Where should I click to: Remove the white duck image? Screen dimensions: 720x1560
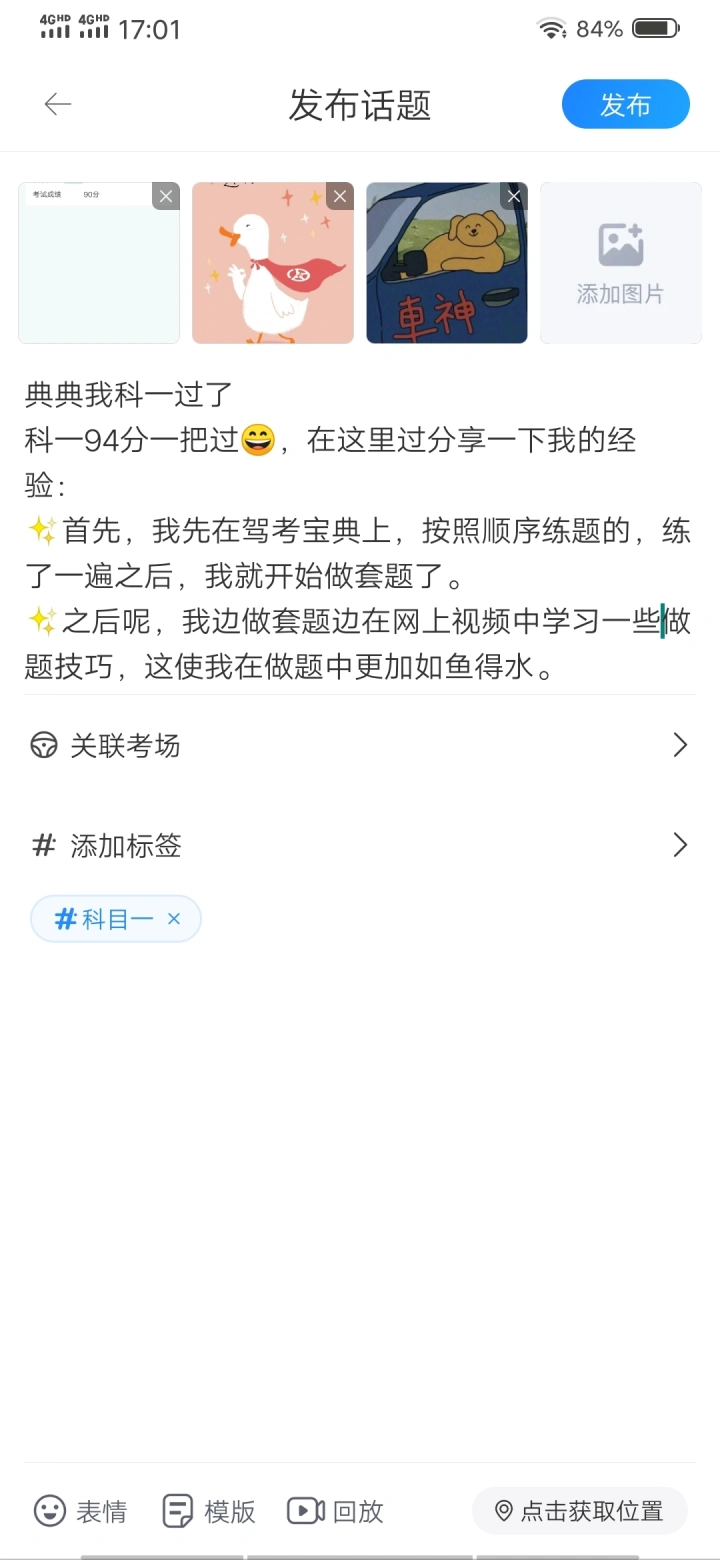point(340,196)
